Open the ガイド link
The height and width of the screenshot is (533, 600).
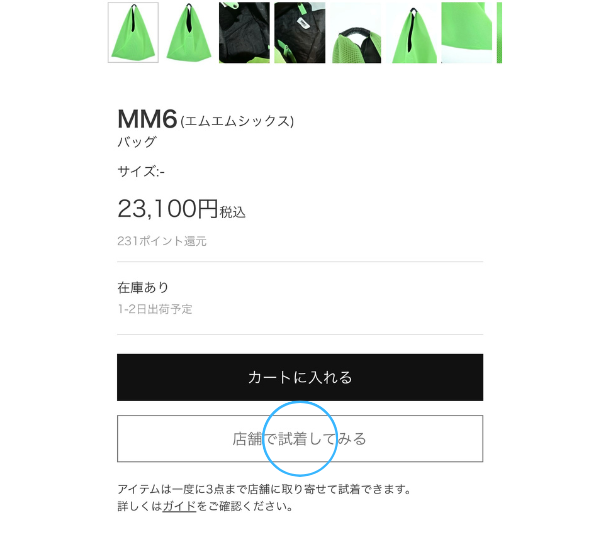[179, 506]
